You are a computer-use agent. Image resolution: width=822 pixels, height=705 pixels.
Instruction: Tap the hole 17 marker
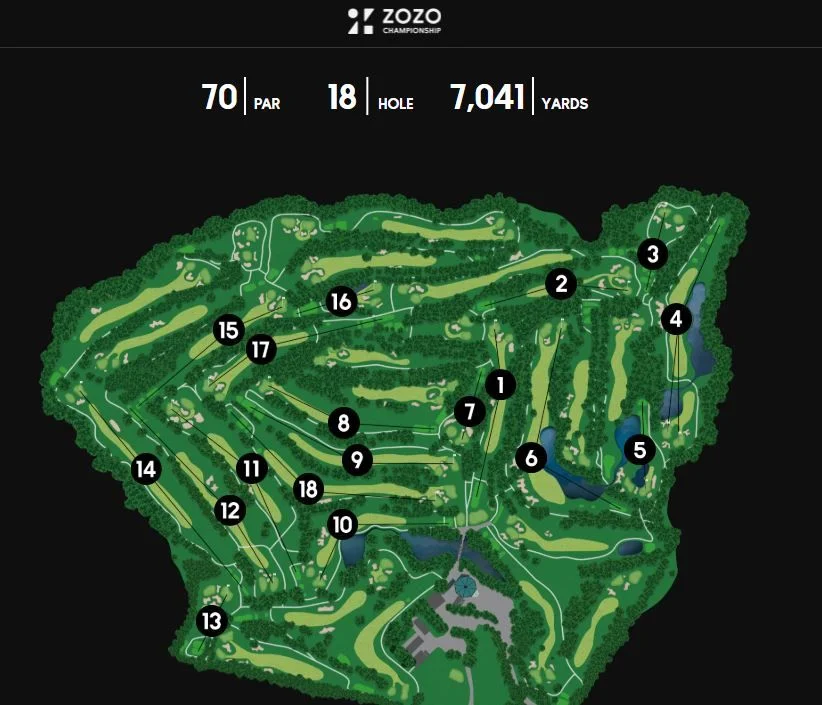pos(261,349)
